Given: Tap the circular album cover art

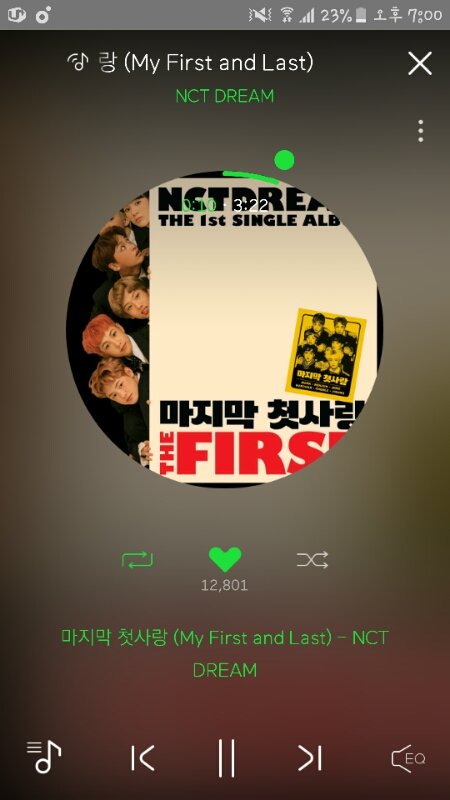Looking at the screenshot, I should 224,329.
